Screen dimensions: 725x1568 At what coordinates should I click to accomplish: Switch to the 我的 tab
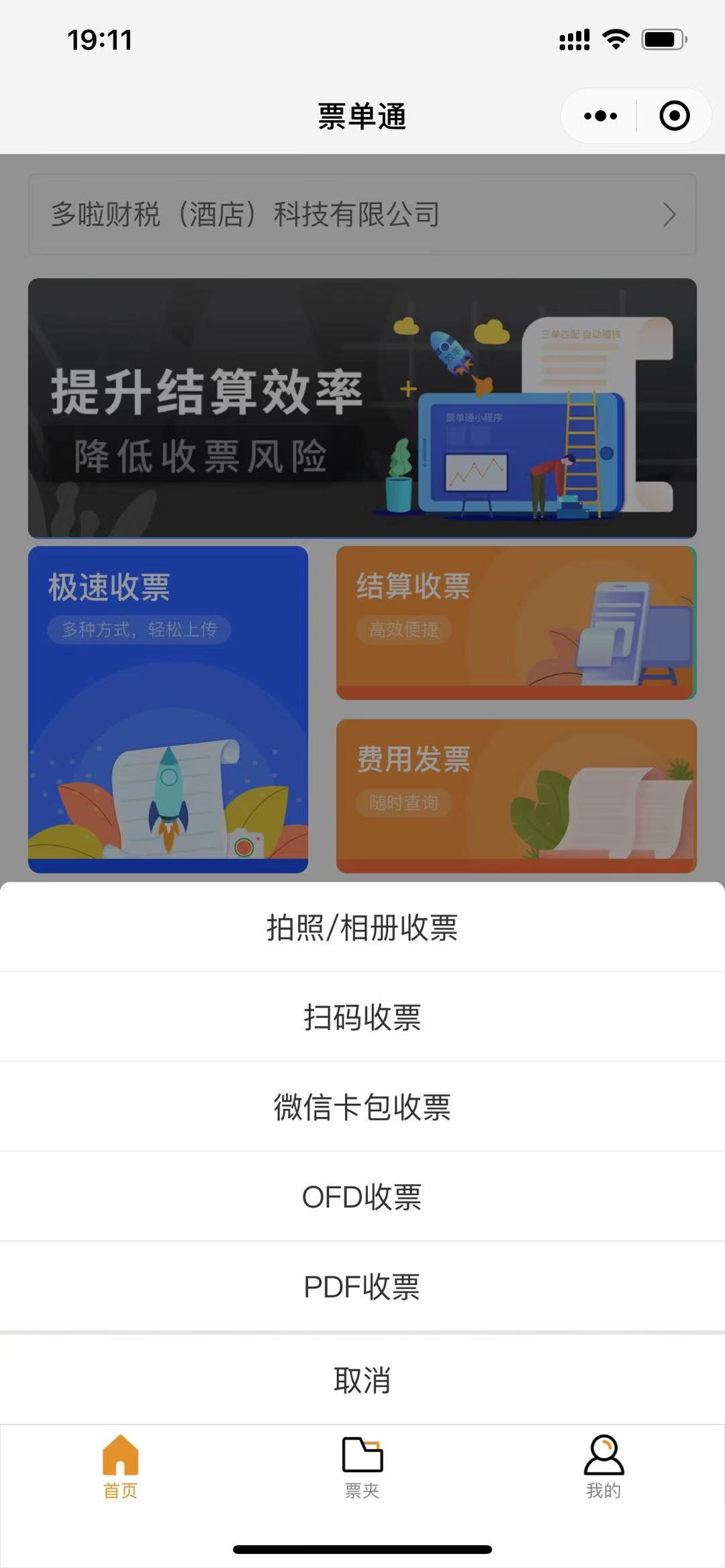[x=603, y=1467]
